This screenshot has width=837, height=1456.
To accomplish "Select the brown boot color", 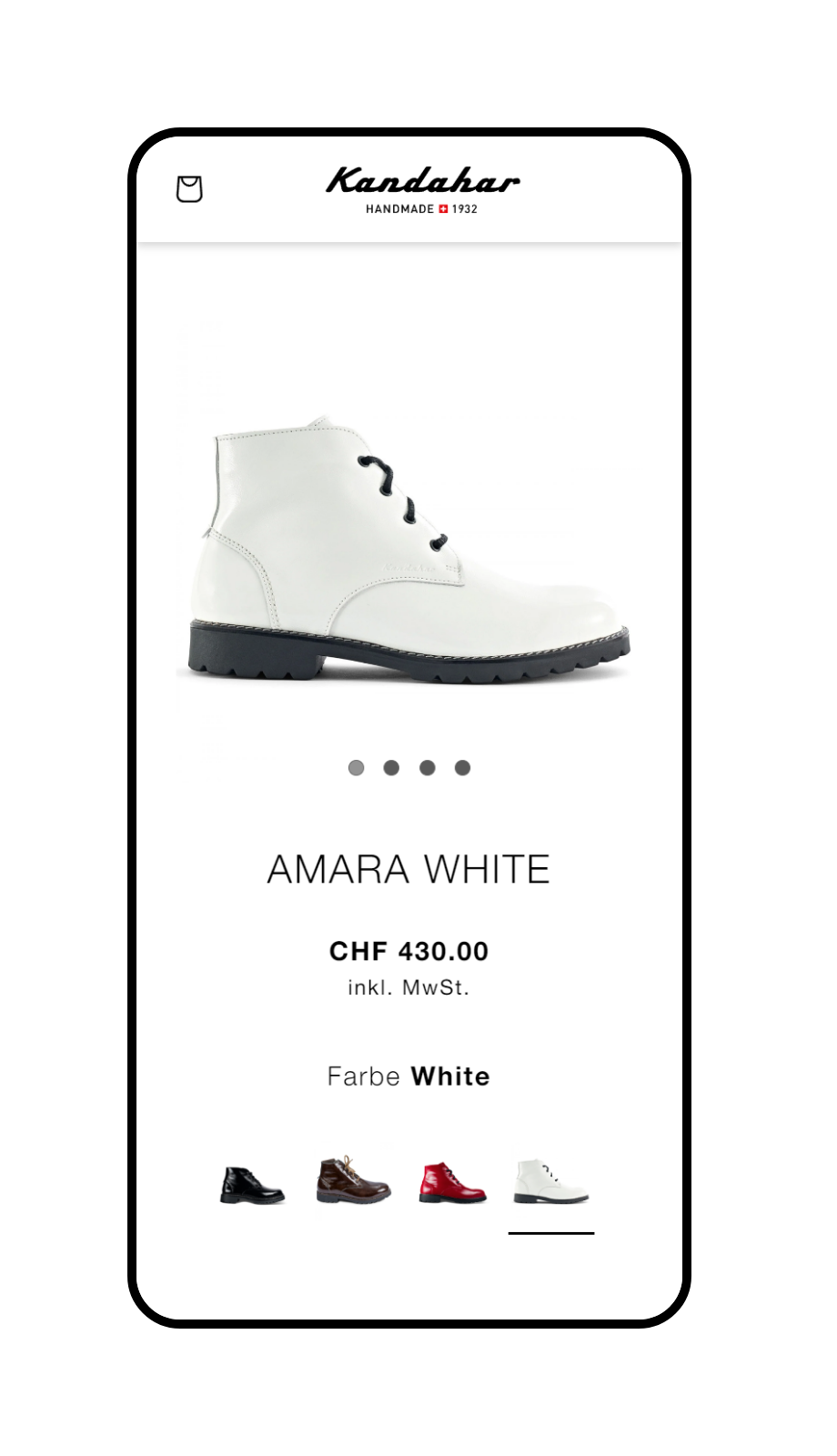I will pyautogui.click(x=353, y=1181).
